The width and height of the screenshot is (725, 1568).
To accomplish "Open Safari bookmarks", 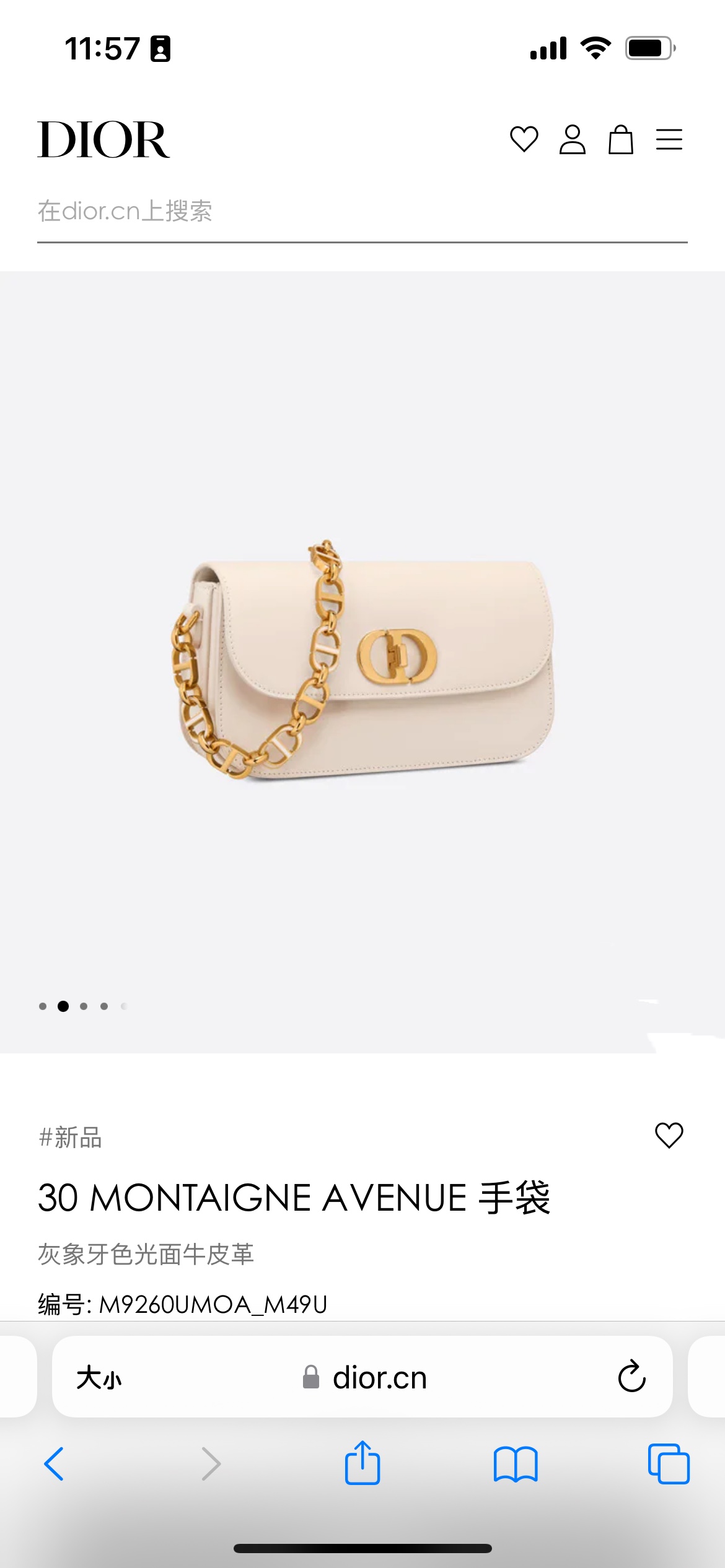I will tap(516, 1464).
